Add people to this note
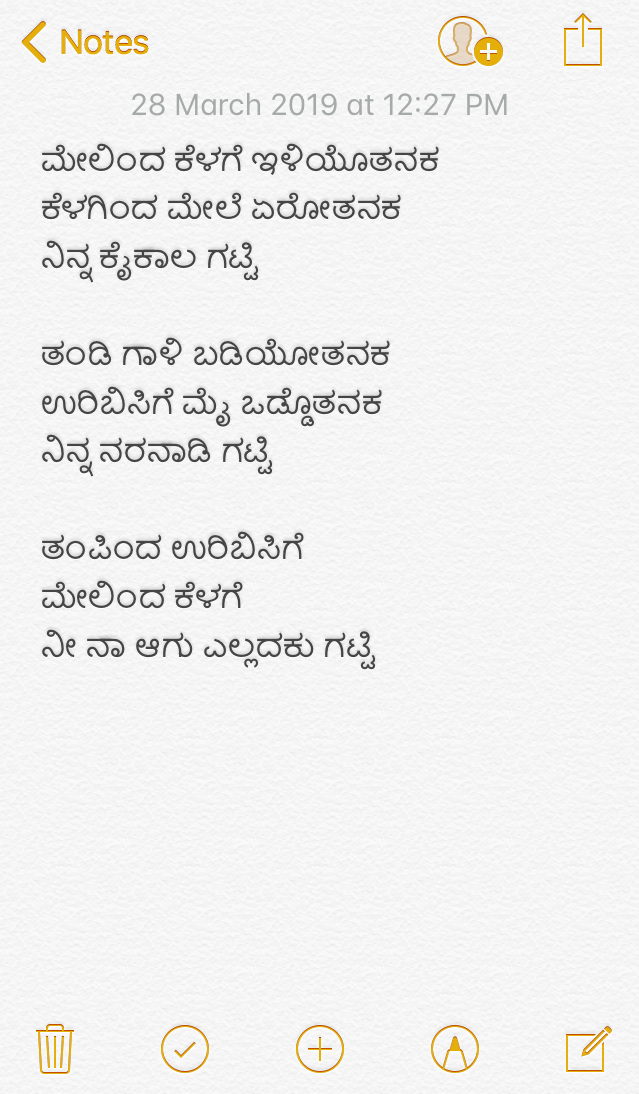This screenshot has height=1094, width=639. pyautogui.click(x=469, y=43)
